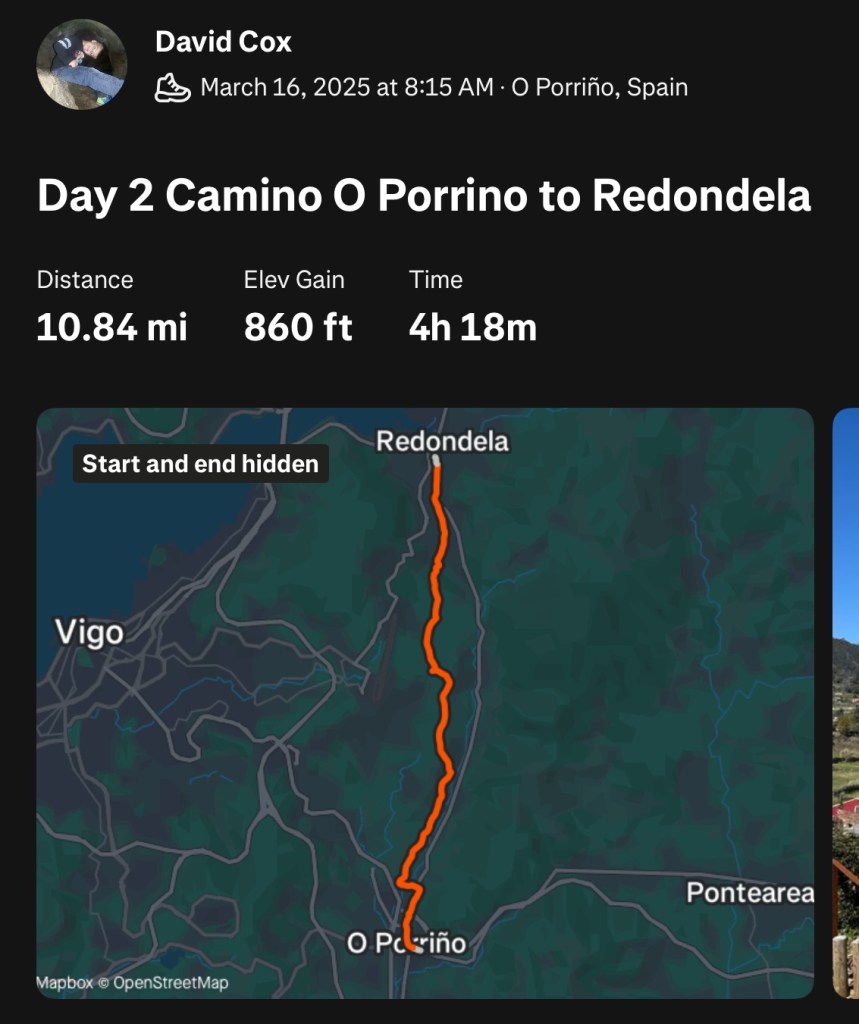The height and width of the screenshot is (1024, 859).
Task: Open the Day 2 Camino activity title
Action: (x=423, y=196)
